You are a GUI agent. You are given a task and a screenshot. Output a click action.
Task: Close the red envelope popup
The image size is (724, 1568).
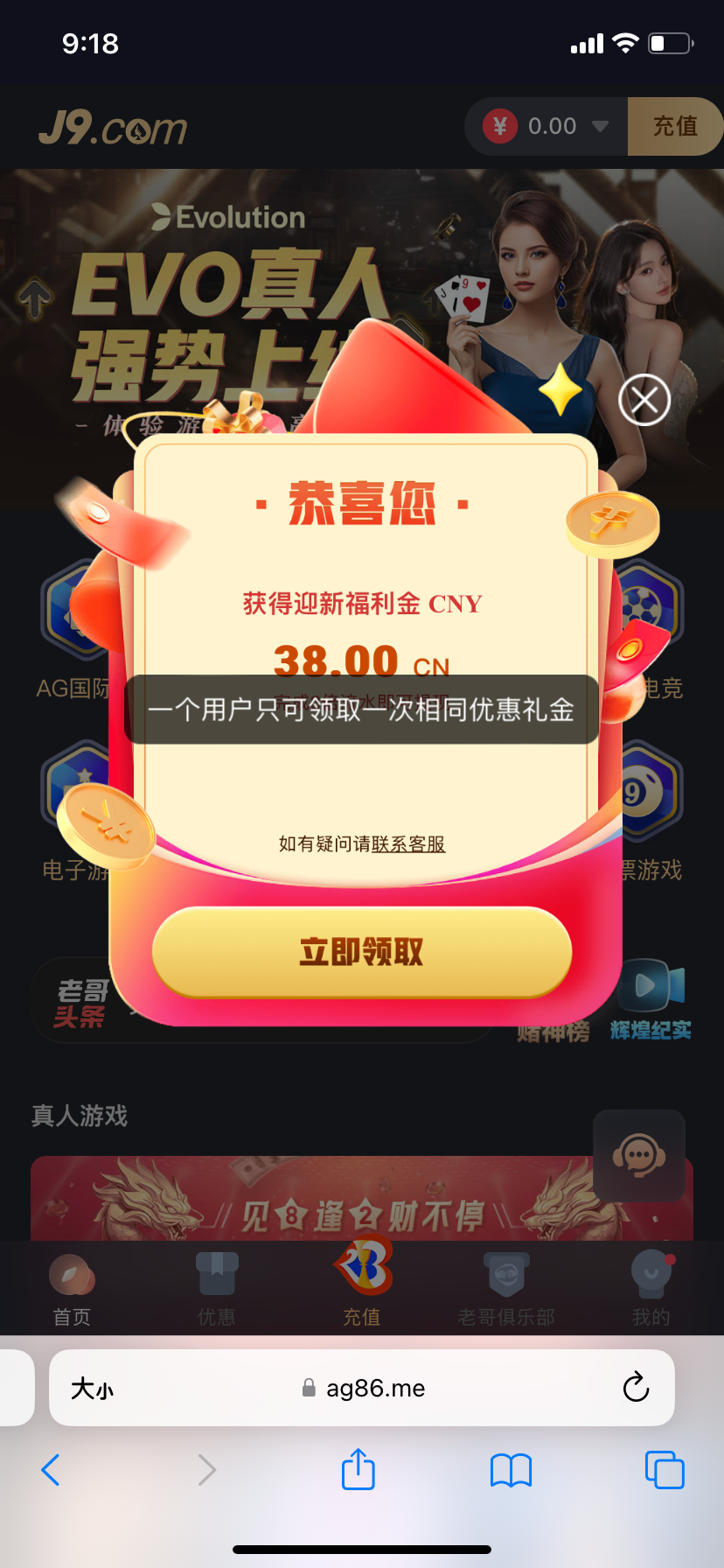coord(644,400)
